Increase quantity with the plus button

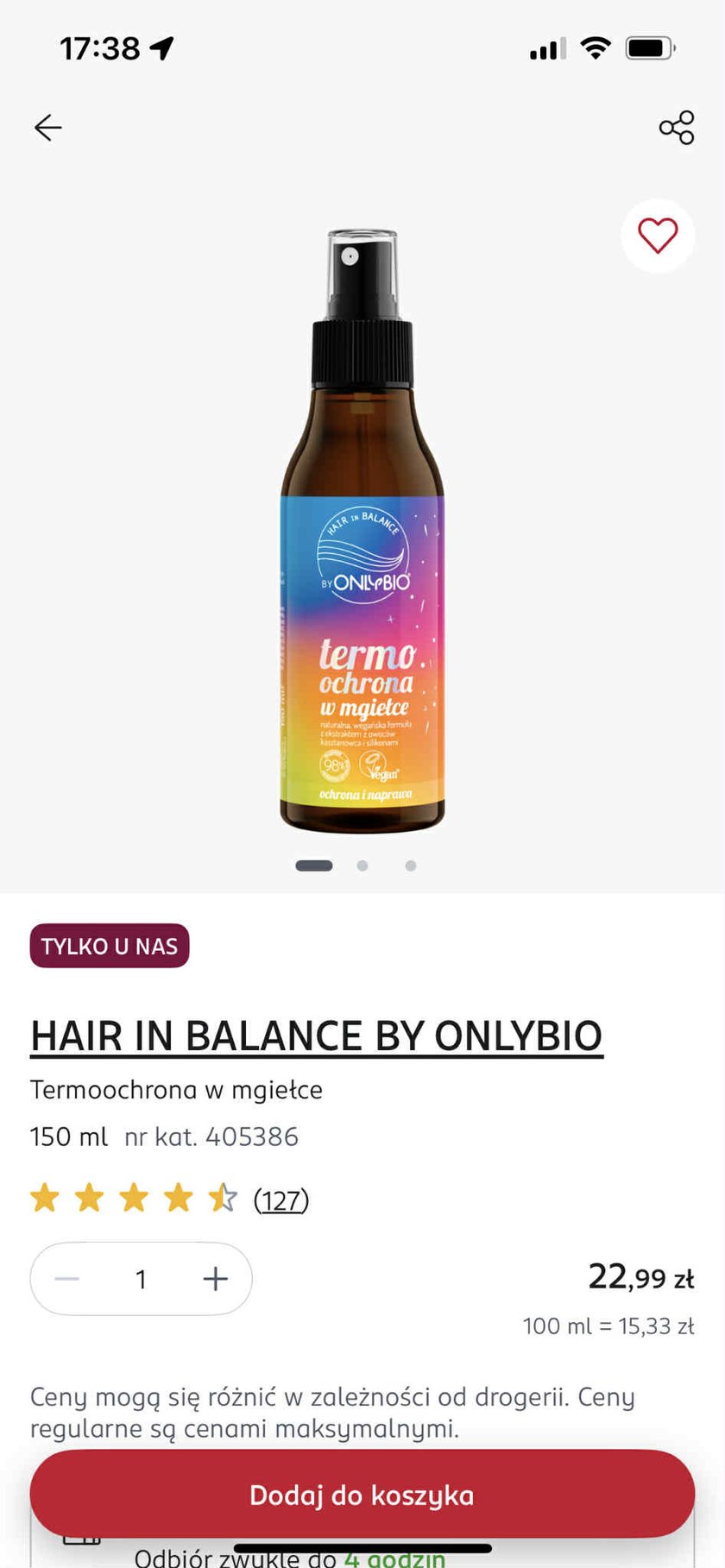215,1279
